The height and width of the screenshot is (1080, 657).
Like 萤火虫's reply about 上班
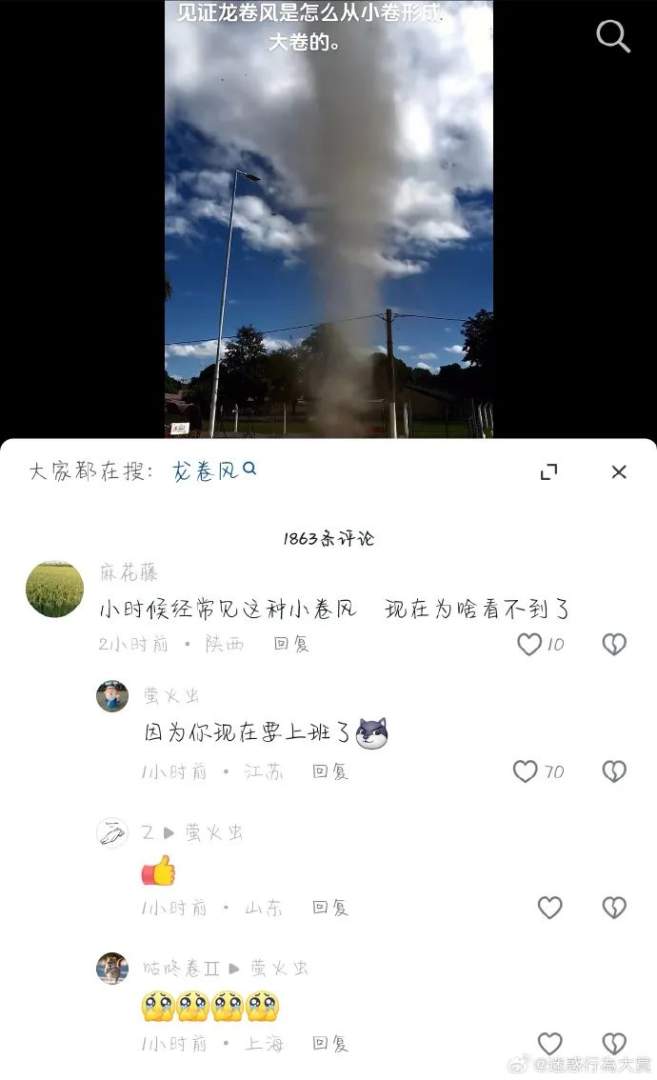(x=525, y=771)
